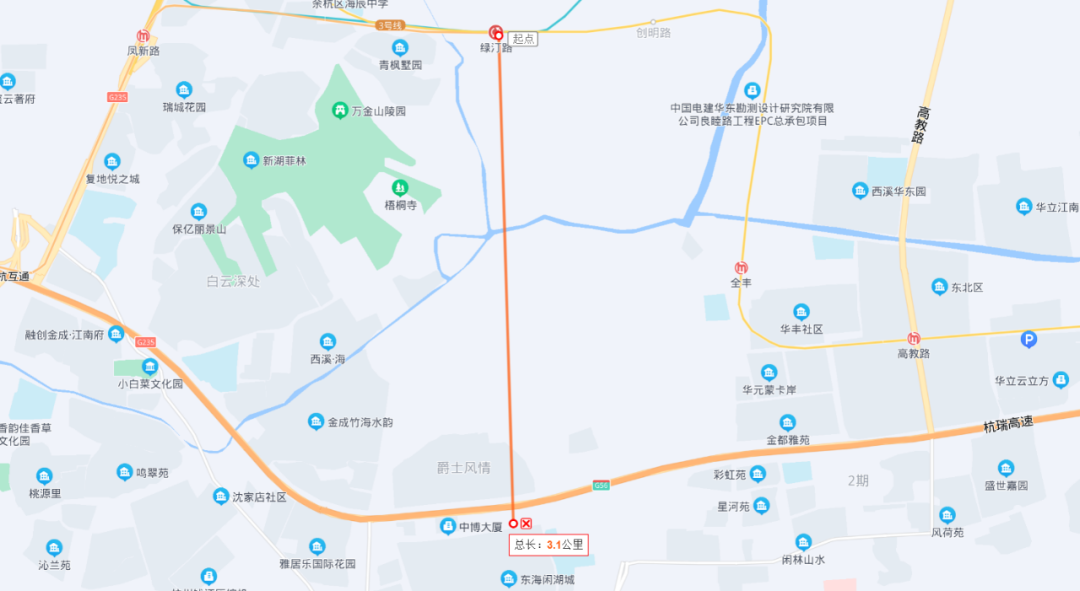Select the 东海闲湖城 place marker
The width and height of the screenshot is (1080, 591).
point(508,578)
